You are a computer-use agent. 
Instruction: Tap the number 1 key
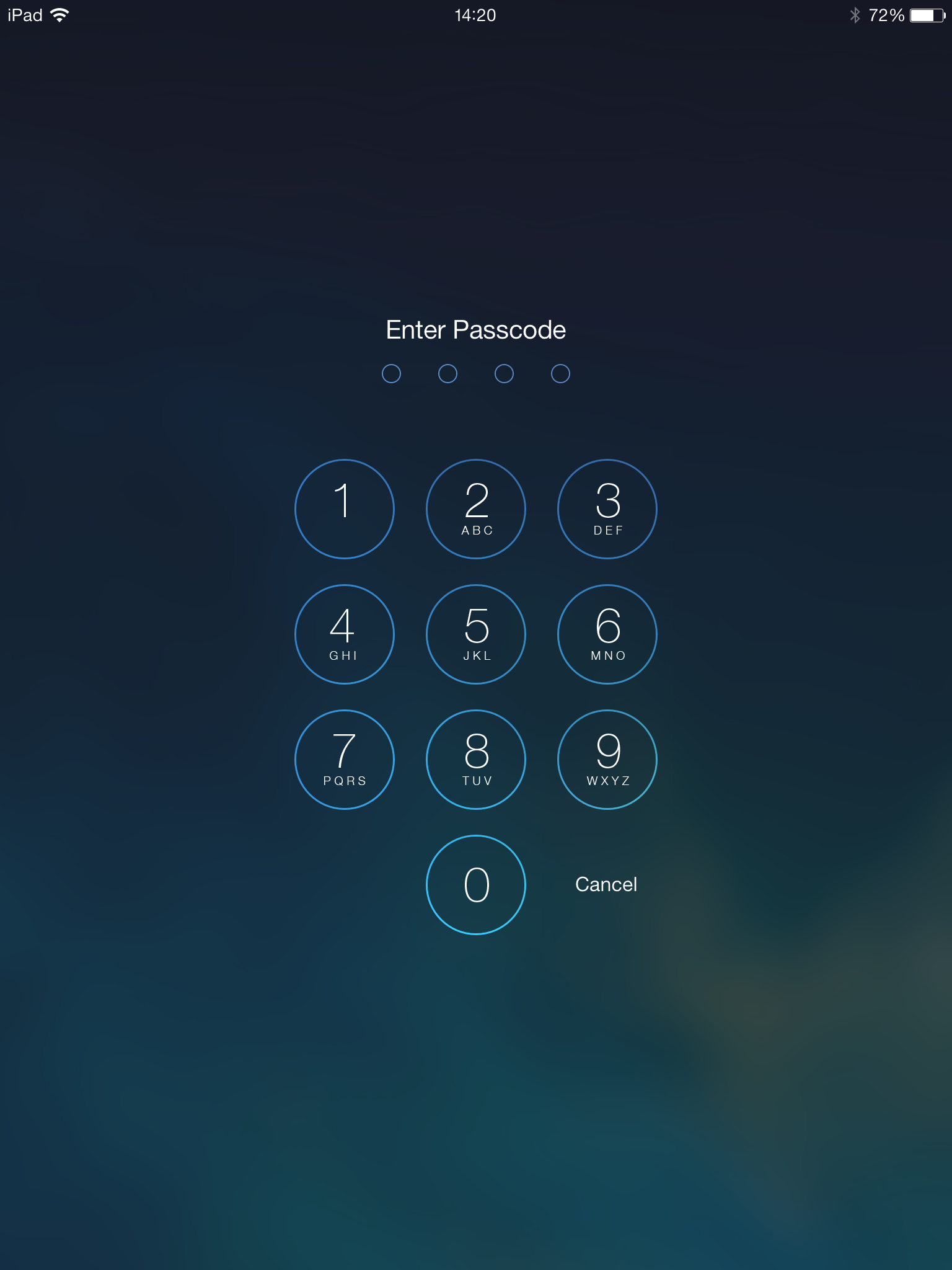click(x=344, y=508)
